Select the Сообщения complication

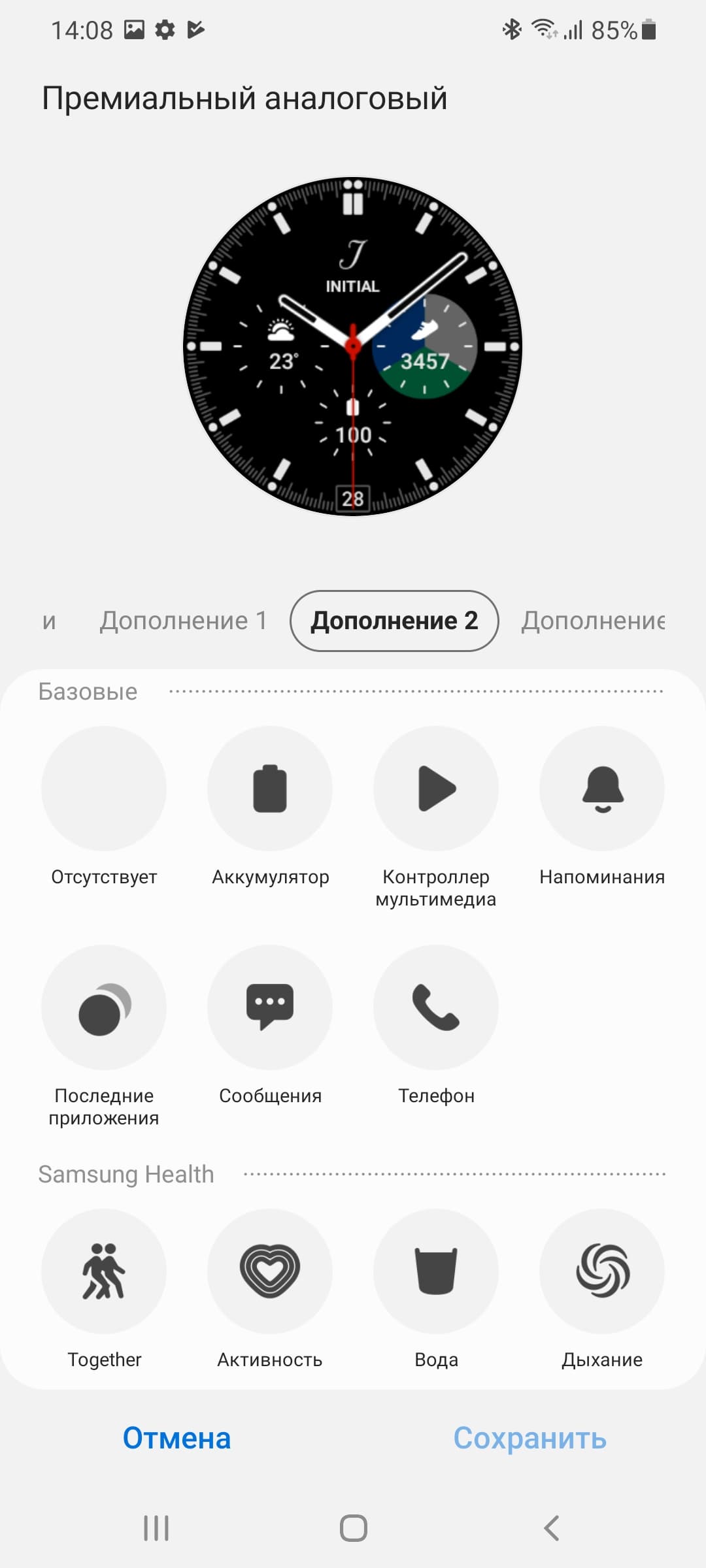(x=270, y=1007)
